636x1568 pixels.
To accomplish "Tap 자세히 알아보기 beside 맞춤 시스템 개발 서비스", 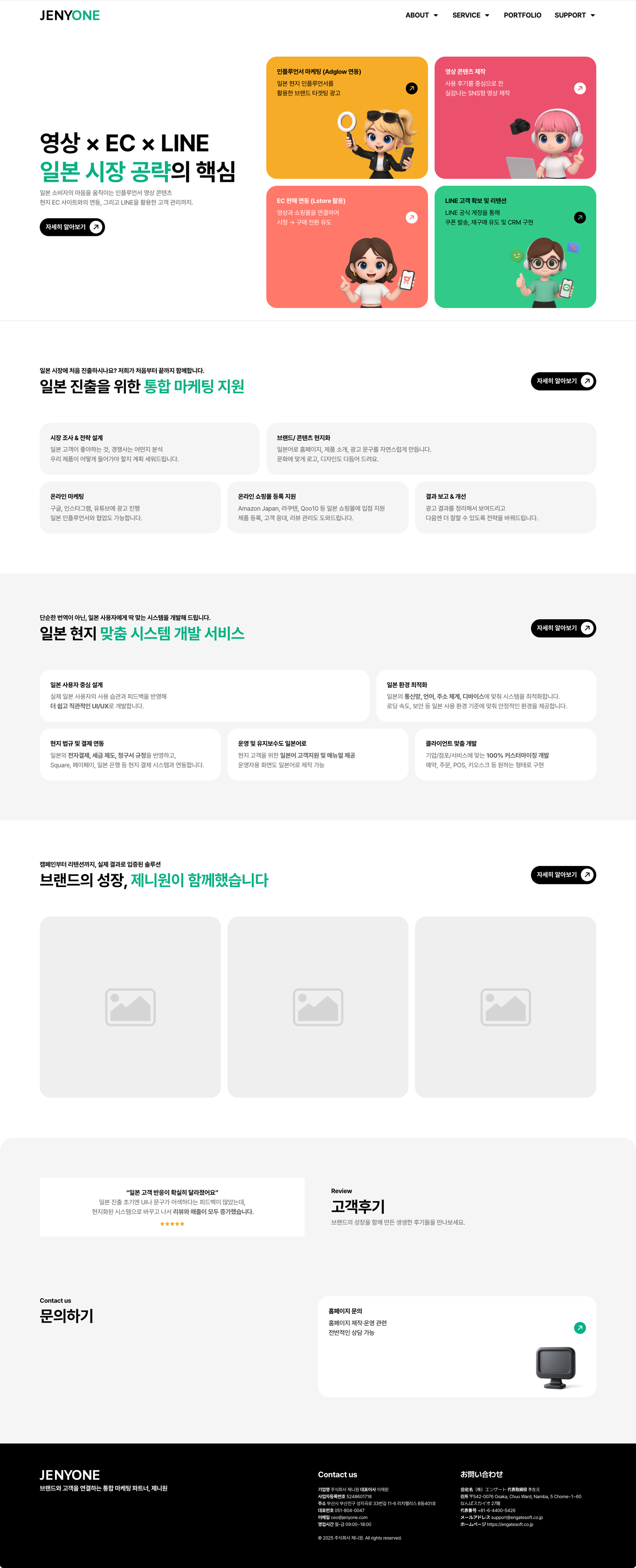I will point(563,628).
